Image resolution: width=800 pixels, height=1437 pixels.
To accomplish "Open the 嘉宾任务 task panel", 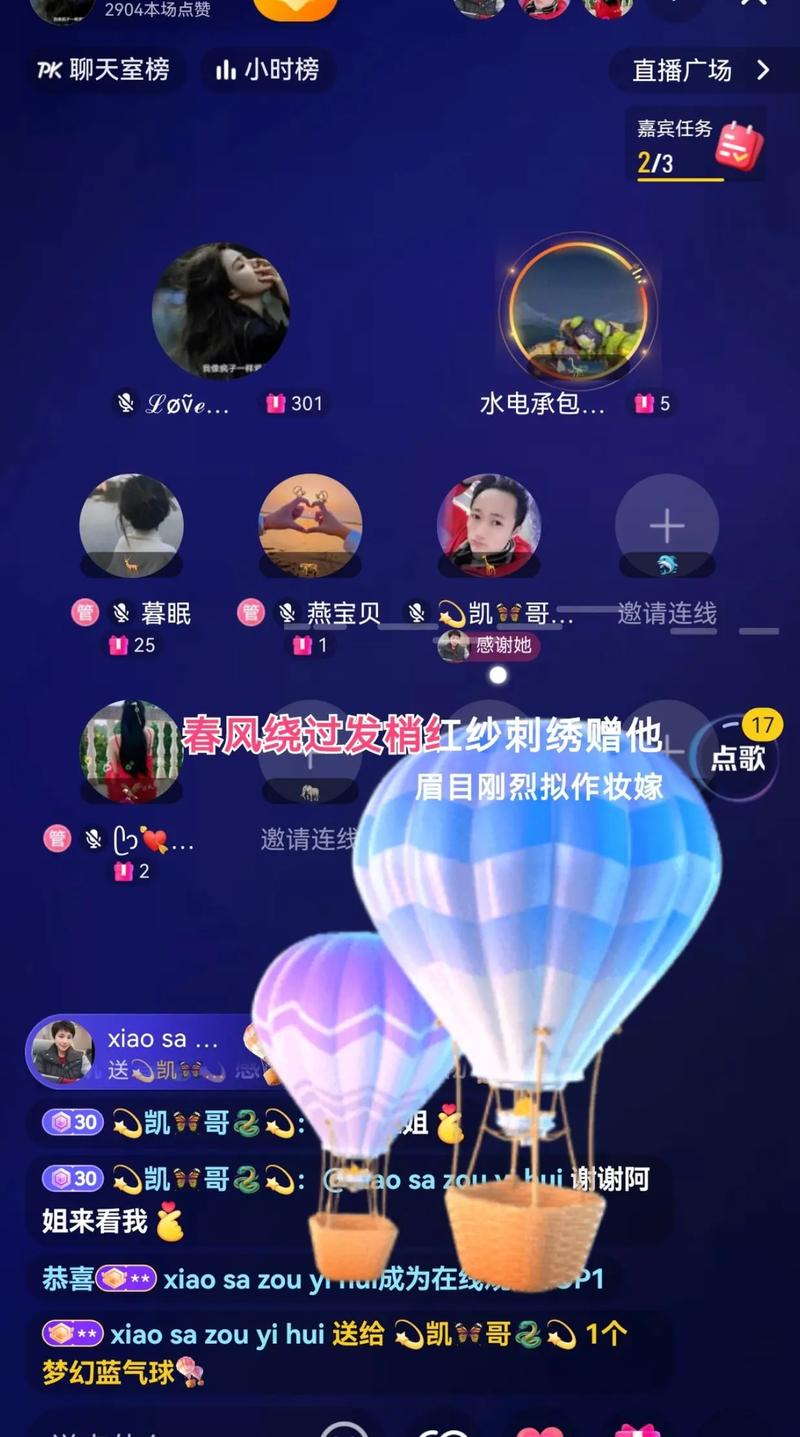I will click(695, 145).
